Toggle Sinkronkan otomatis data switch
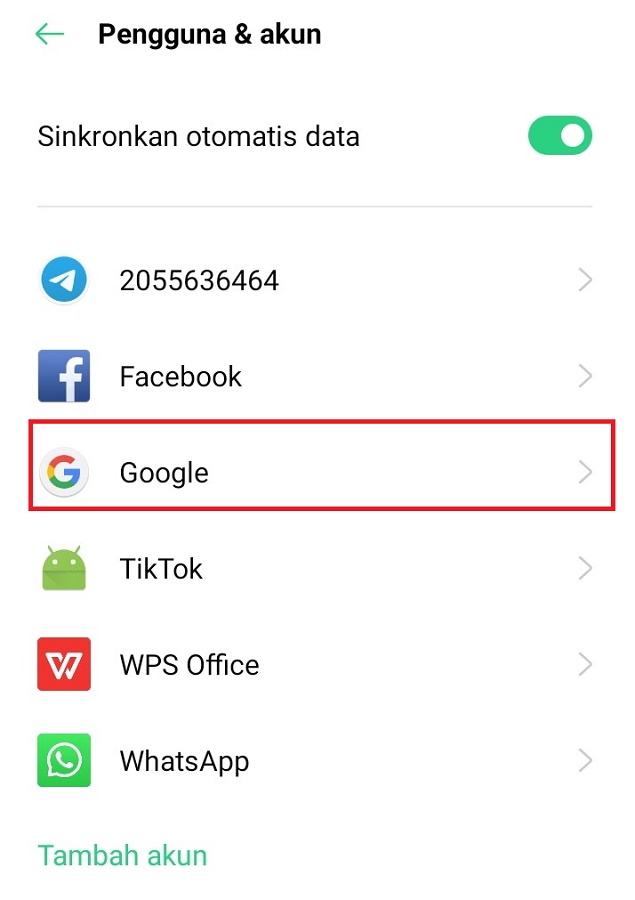The width and height of the screenshot is (635, 900). click(559, 136)
